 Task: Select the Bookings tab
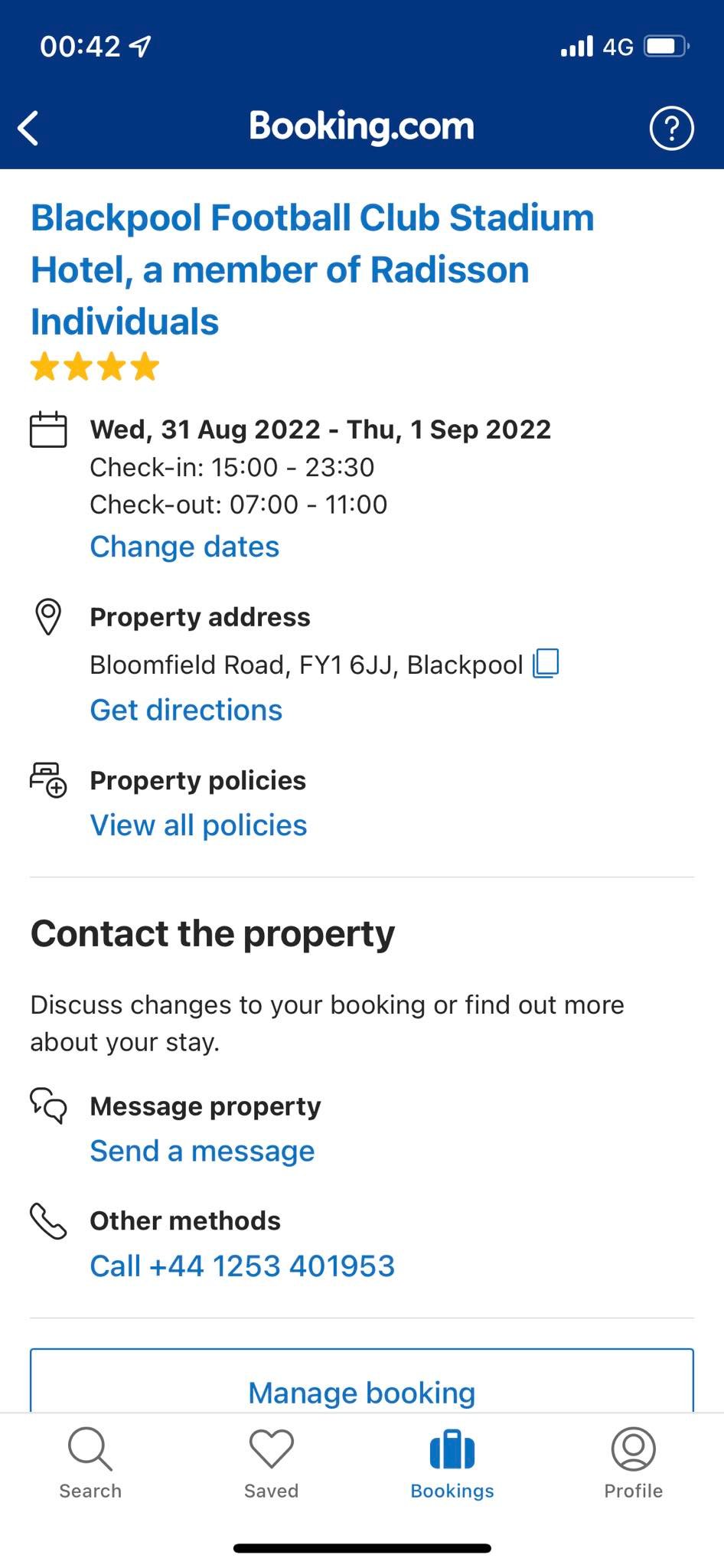[x=452, y=1462]
